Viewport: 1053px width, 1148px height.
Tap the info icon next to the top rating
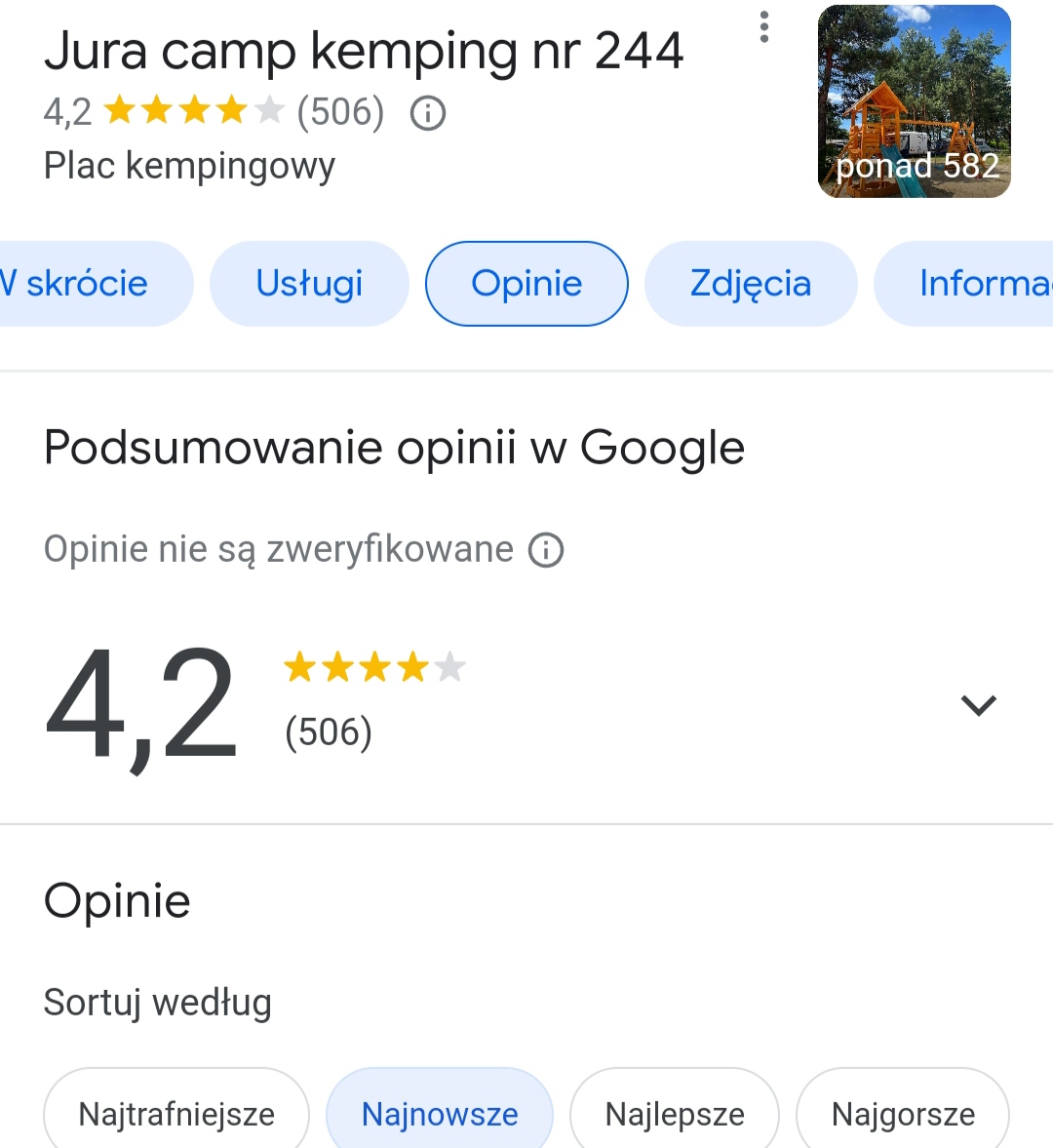(428, 113)
